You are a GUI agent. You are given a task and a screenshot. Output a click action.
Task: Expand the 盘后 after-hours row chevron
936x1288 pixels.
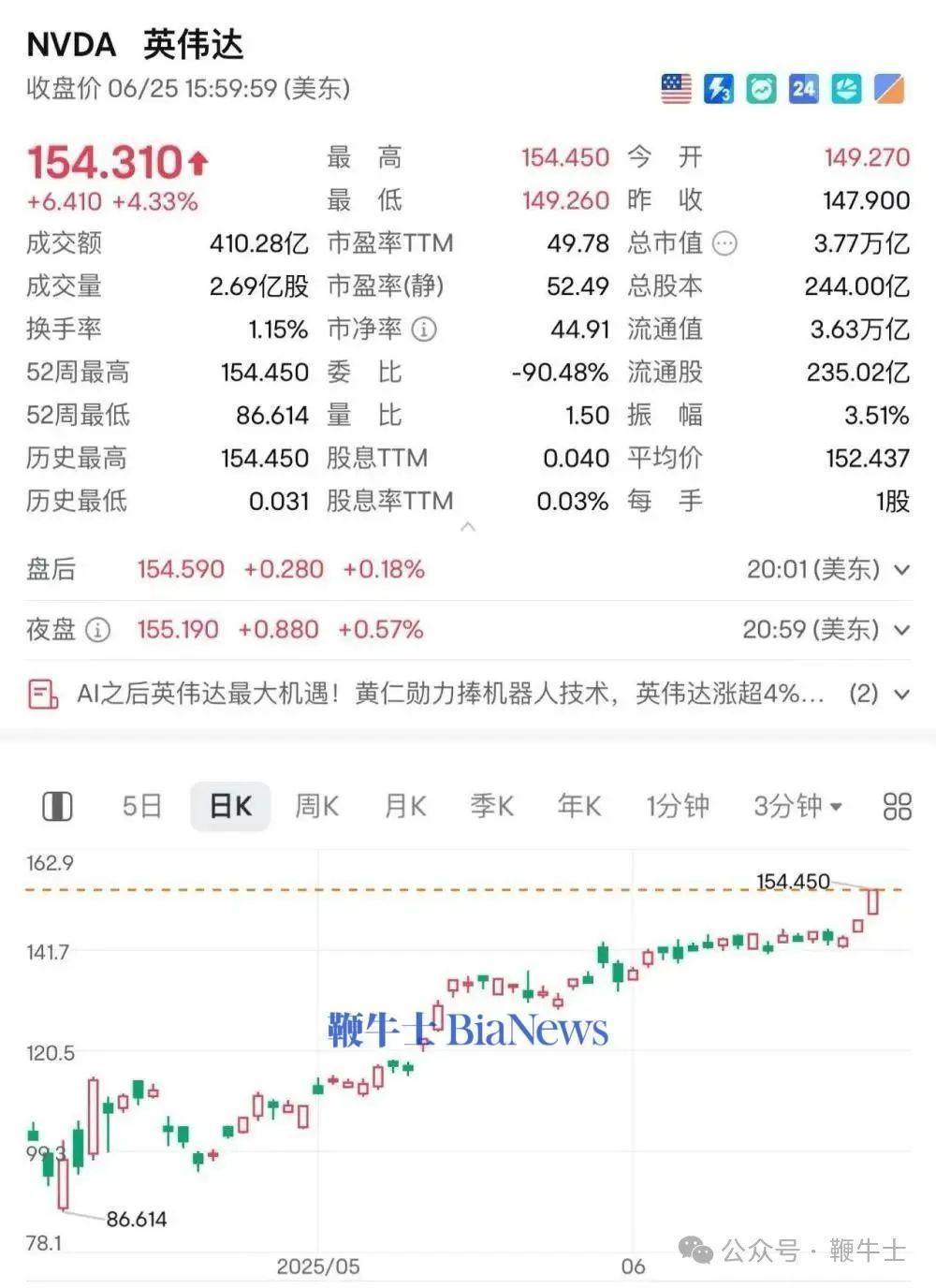click(900, 569)
